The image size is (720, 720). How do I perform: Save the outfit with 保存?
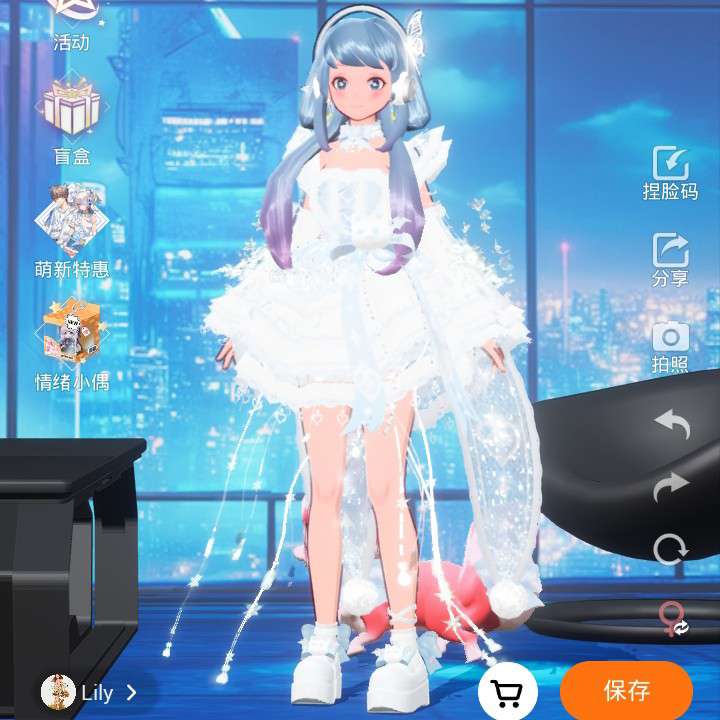point(626,690)
